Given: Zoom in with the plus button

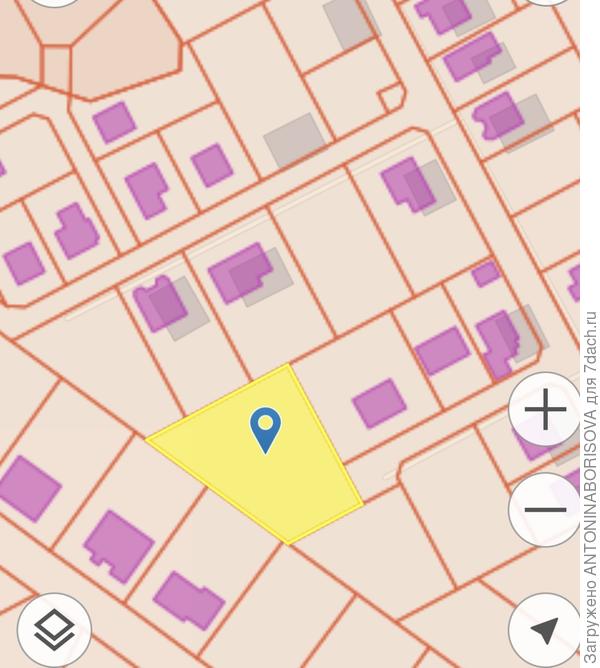Looking at the screenshot, I should point(545,411).
